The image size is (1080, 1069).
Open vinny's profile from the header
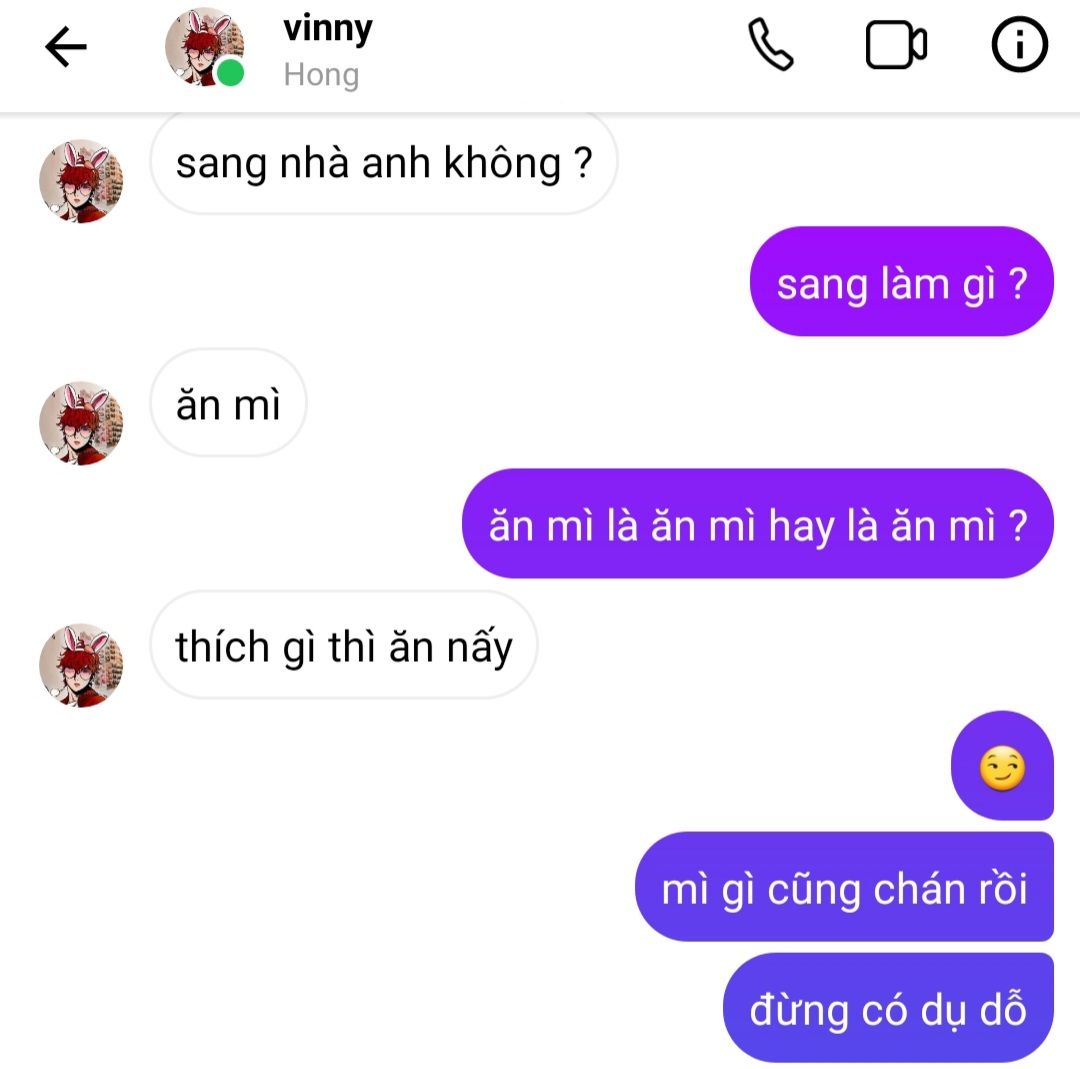click(326, 30)
